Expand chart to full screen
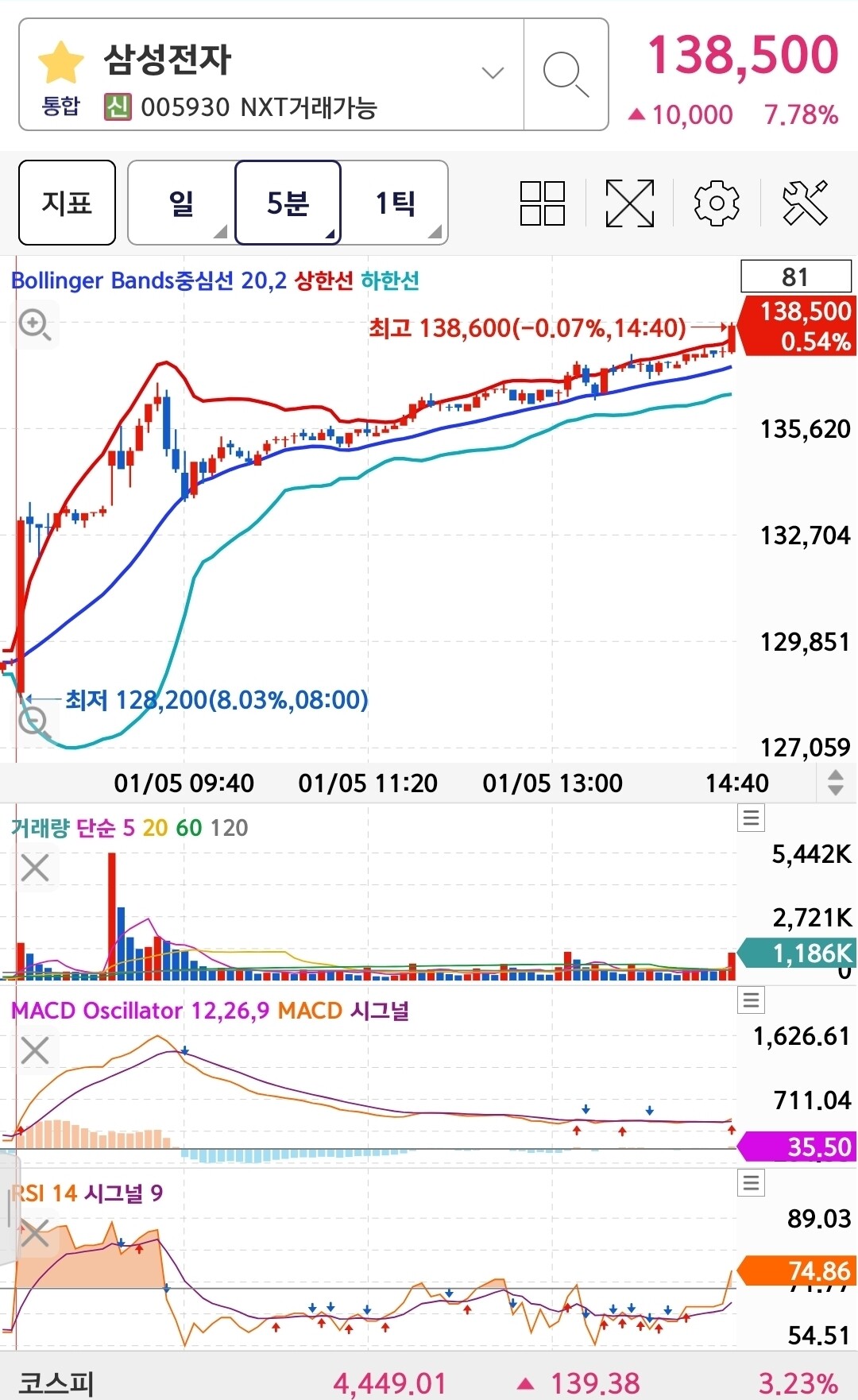Viewport: 858px width, 1400px height. (x=630, y=203)
